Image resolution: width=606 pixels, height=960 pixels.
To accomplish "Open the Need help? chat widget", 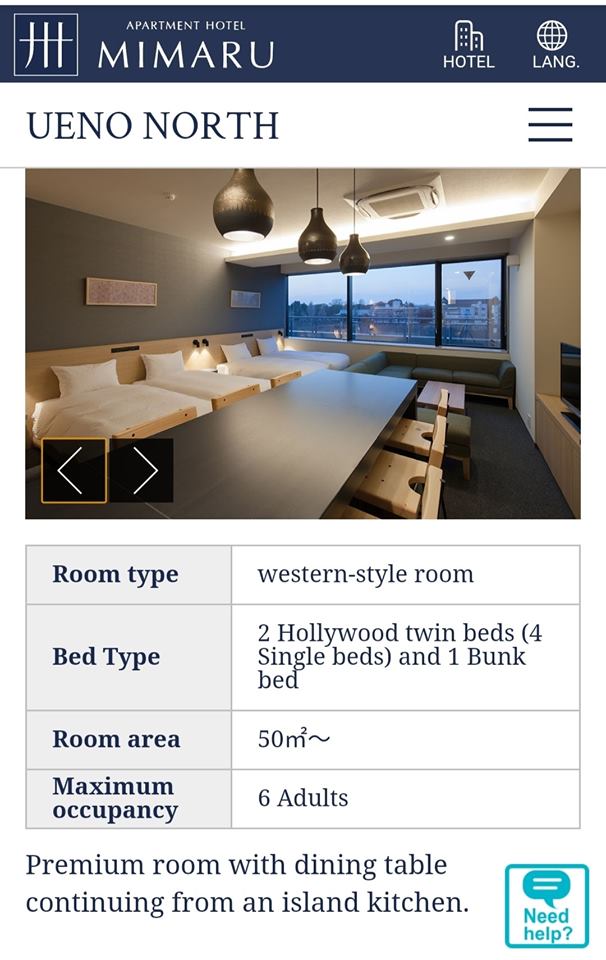I will (547, 905).
